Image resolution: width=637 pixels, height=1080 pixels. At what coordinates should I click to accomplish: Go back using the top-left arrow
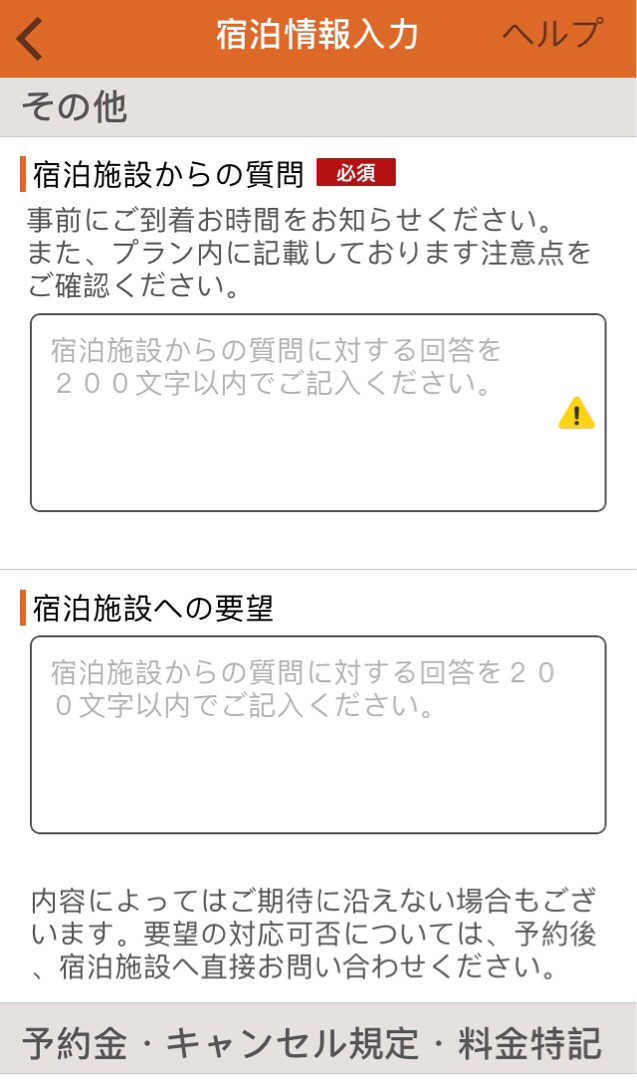click(x=32, y=38)
